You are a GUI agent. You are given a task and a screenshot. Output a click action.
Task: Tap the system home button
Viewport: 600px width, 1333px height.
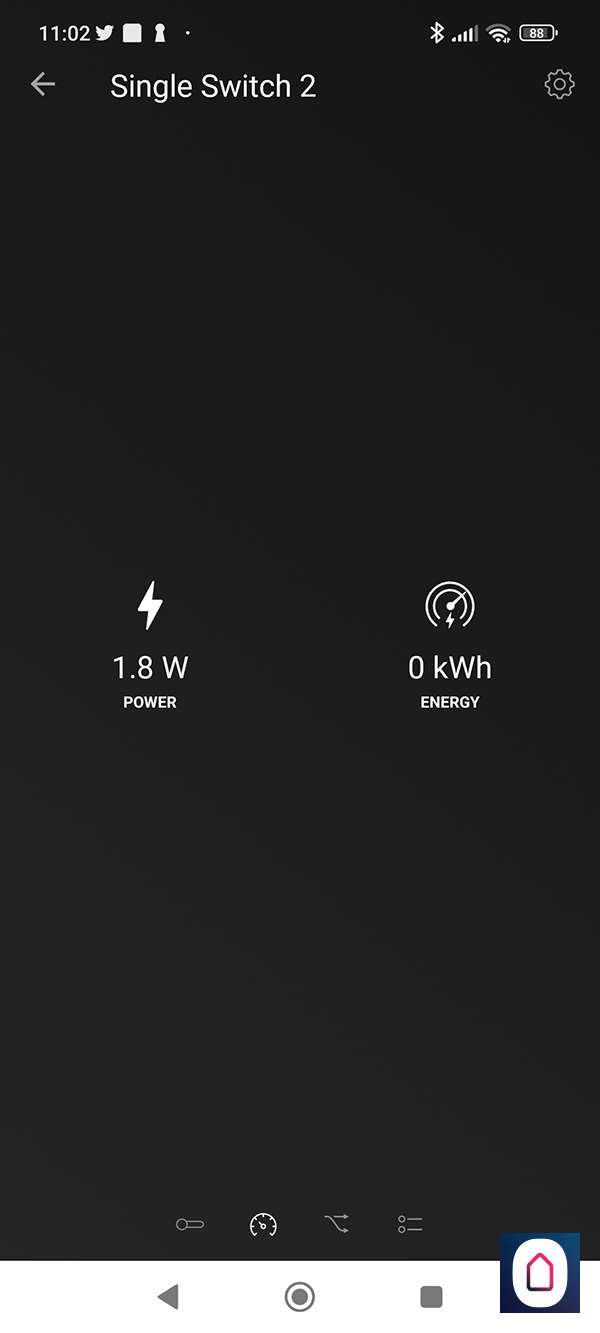299,1297
